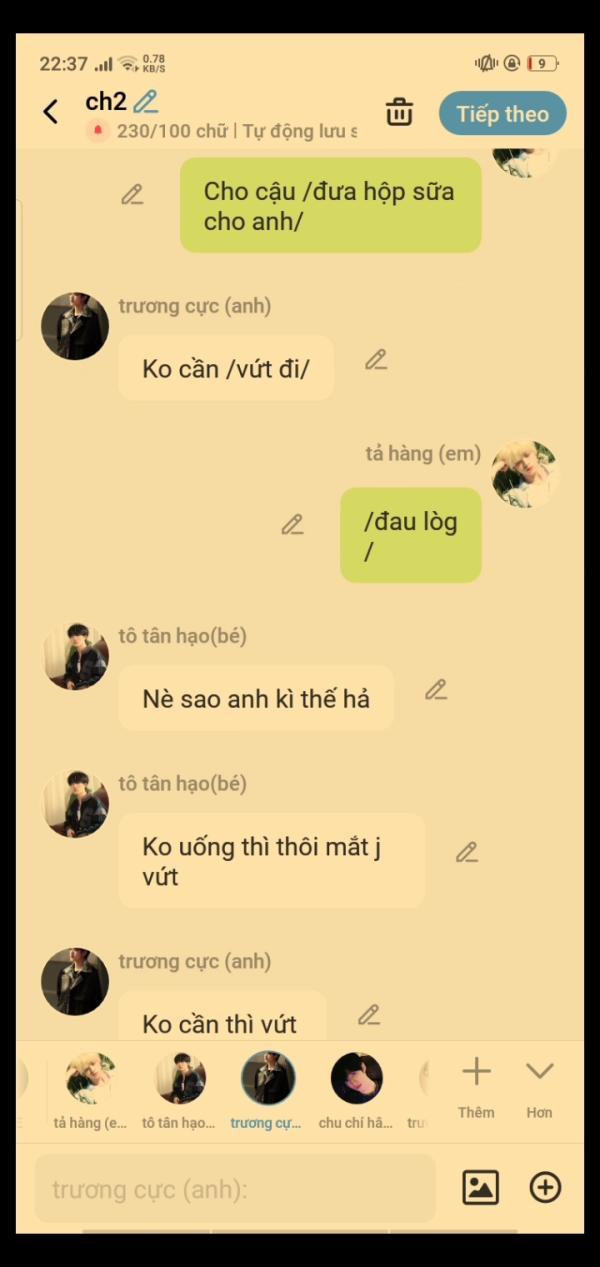Image resolution: width=600 pixels, height=1267 pixels.
Task: Focus the trương cực (anh) message field
Action: (235, 1189)
